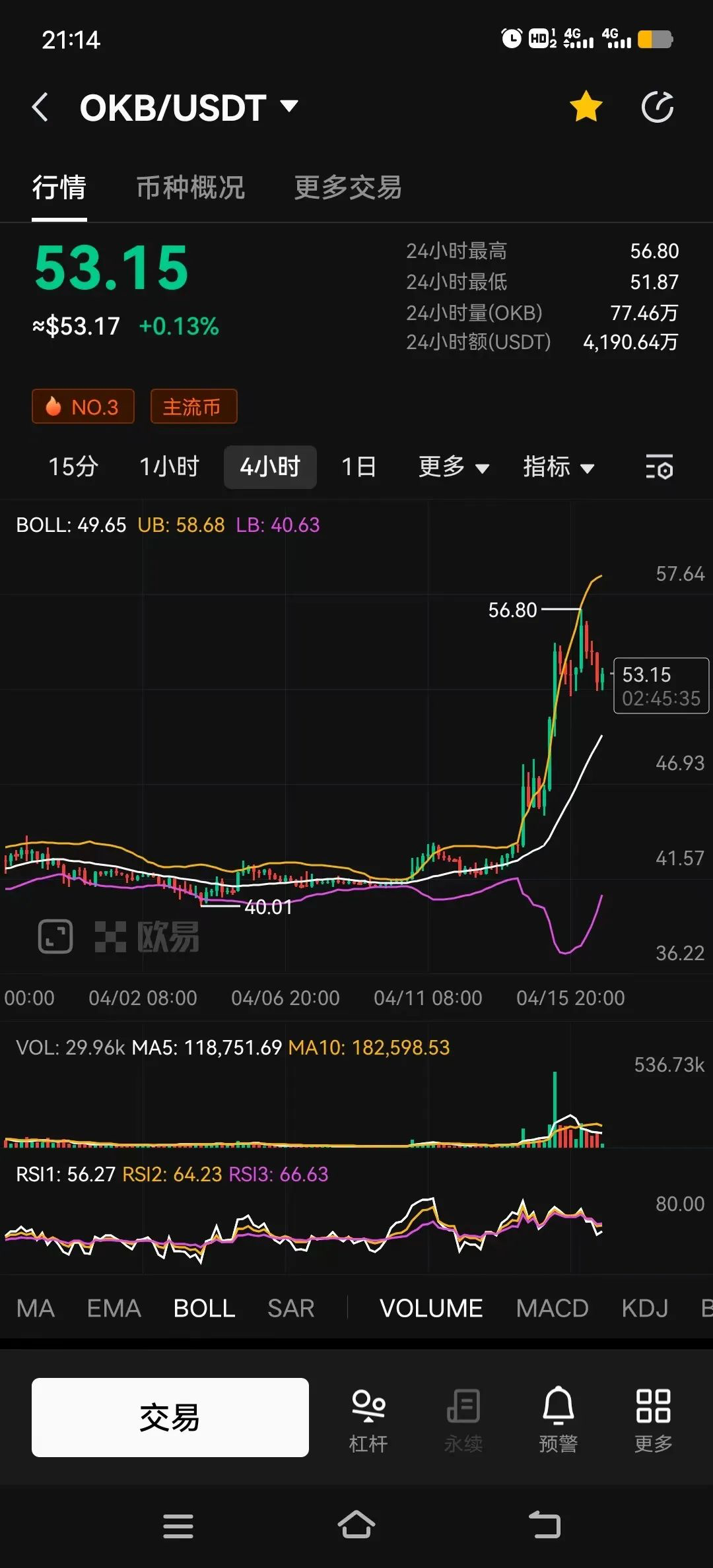Switch main indicator to EMA
This screenshot has height=1568, width=713.
coord(114,1309)
